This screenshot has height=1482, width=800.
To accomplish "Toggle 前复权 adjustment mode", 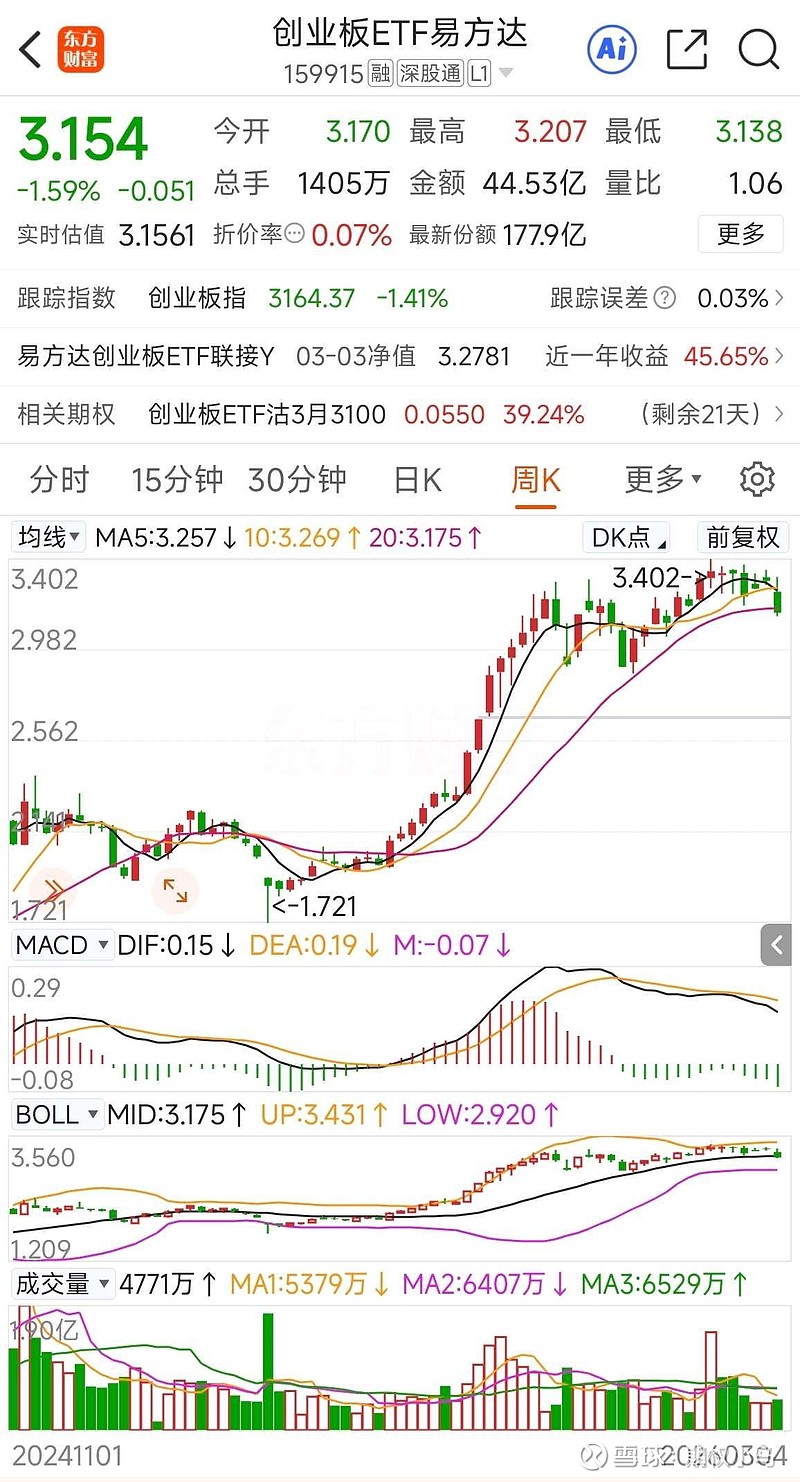I will (x=741, y=537).
